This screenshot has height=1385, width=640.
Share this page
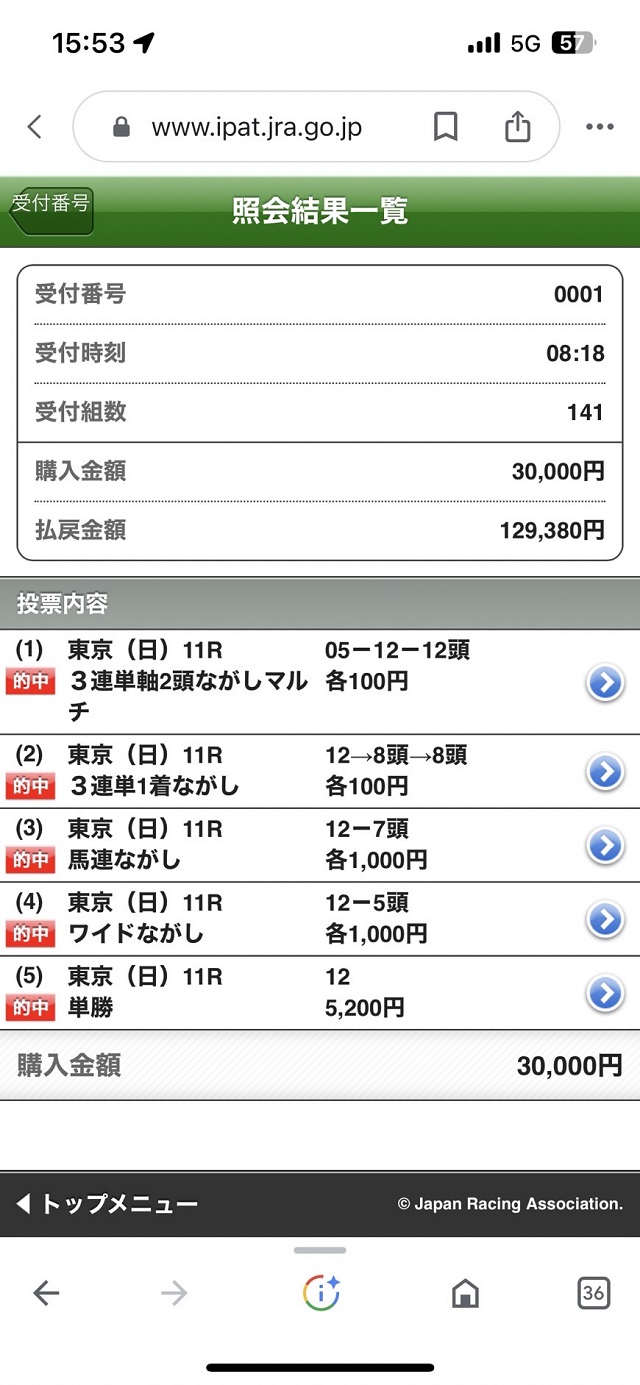(x=517, y=127)
